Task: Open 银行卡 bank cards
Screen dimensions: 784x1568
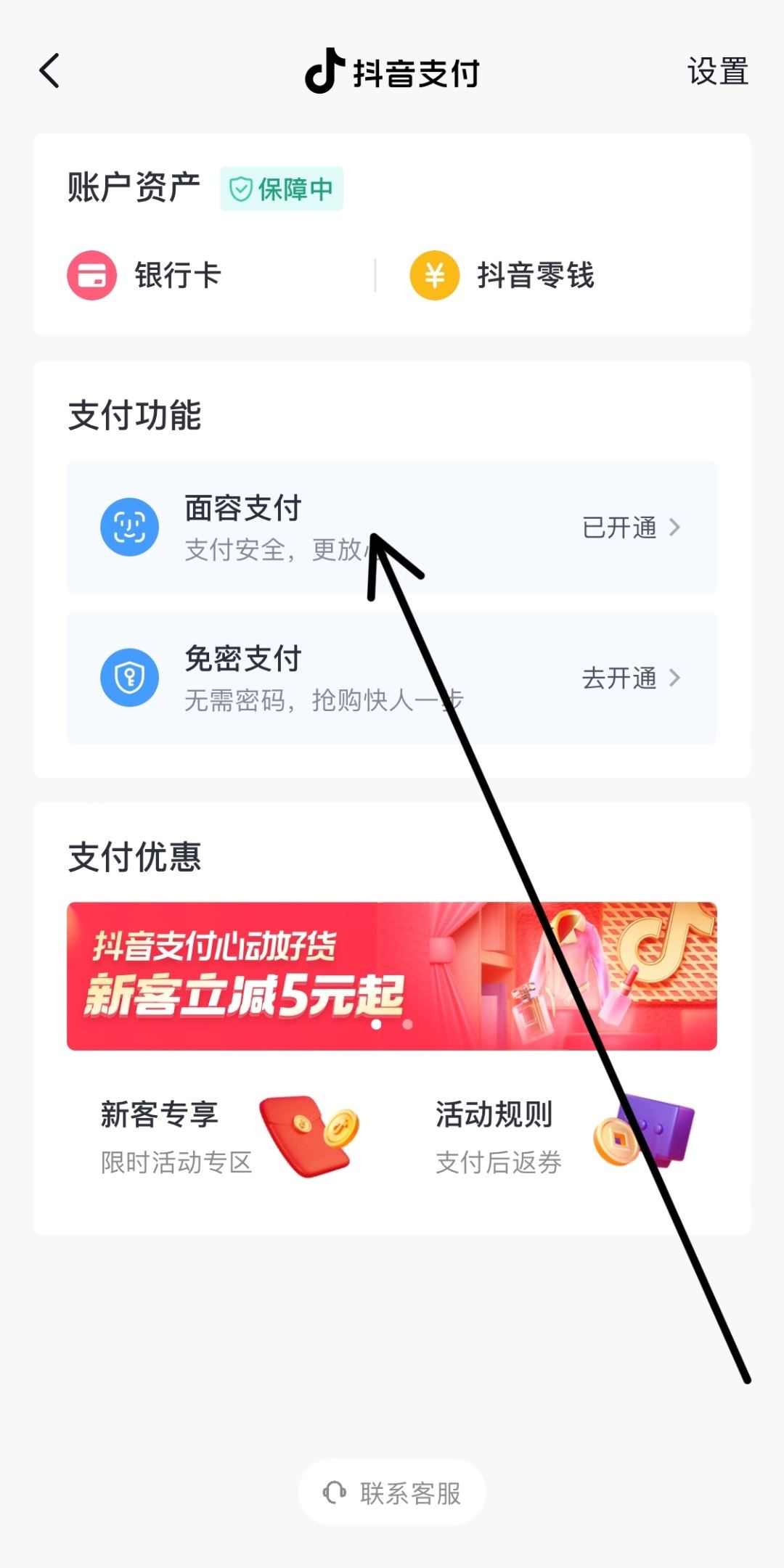Action: pos(145,275)
